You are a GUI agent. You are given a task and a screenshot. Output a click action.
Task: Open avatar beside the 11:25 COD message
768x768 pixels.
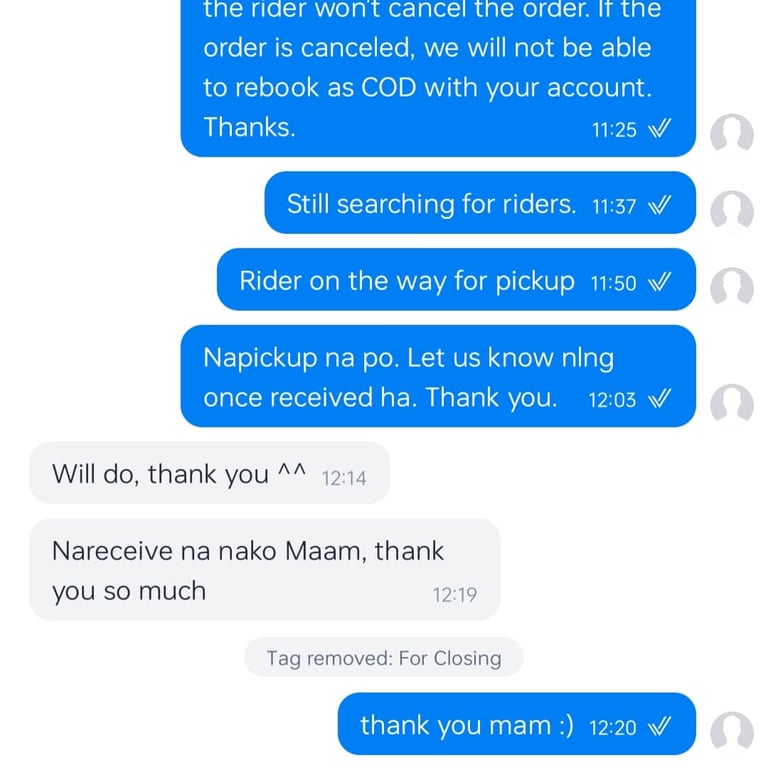coord(731,134)
